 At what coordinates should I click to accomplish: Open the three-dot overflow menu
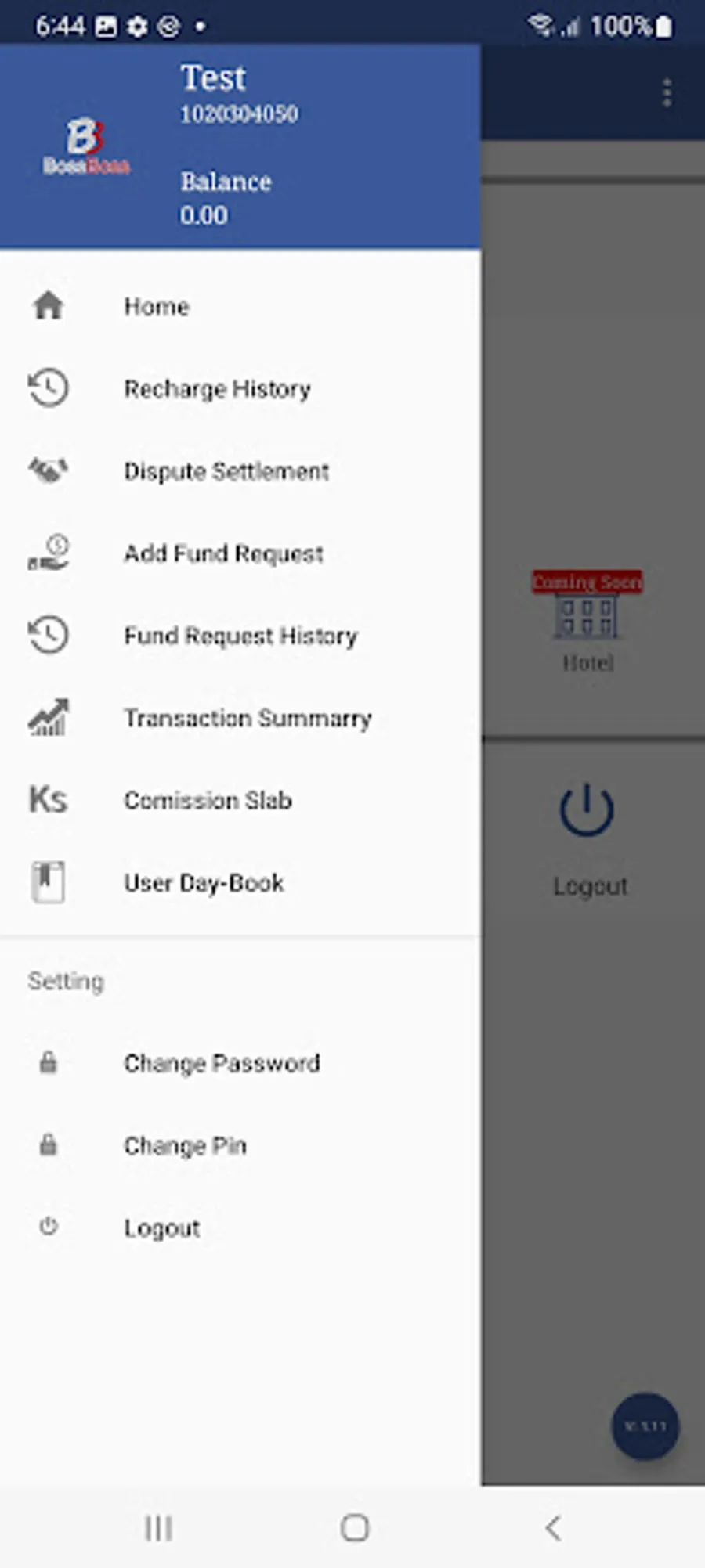(667, 92)
